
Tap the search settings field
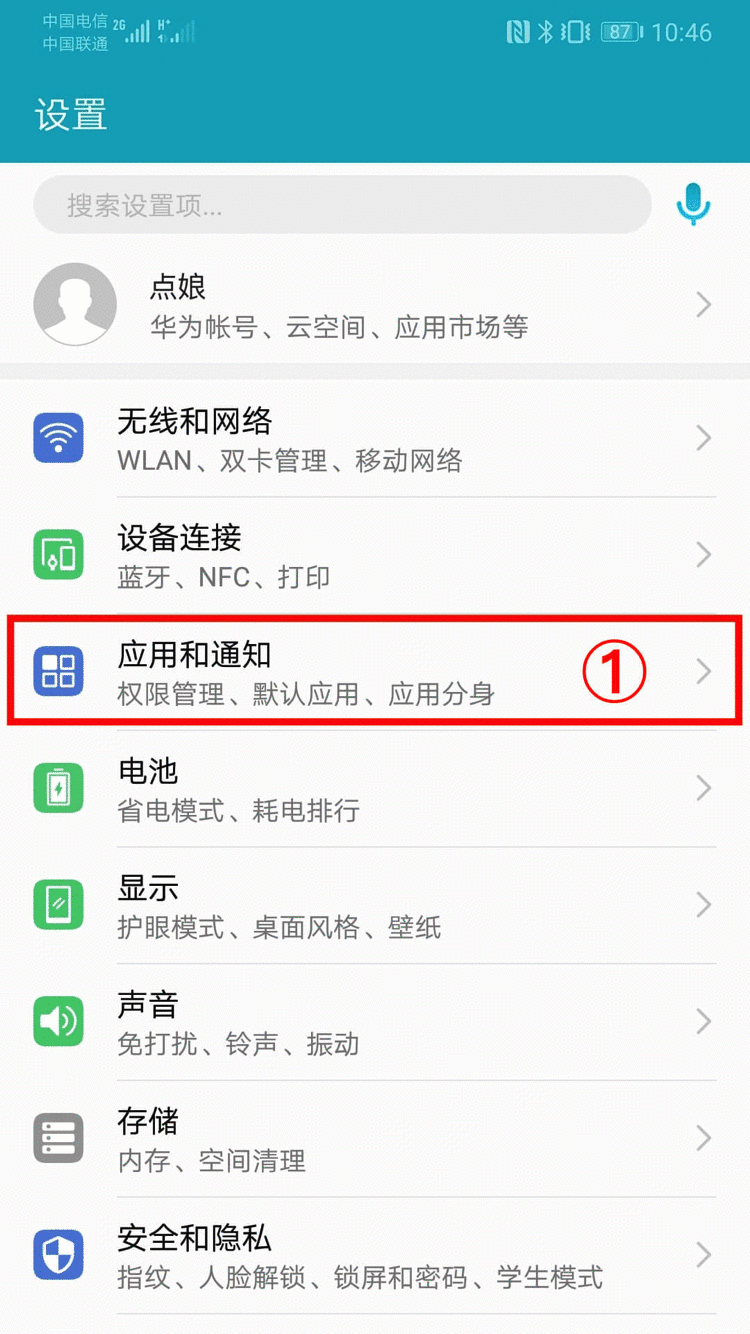coord(342,205)
